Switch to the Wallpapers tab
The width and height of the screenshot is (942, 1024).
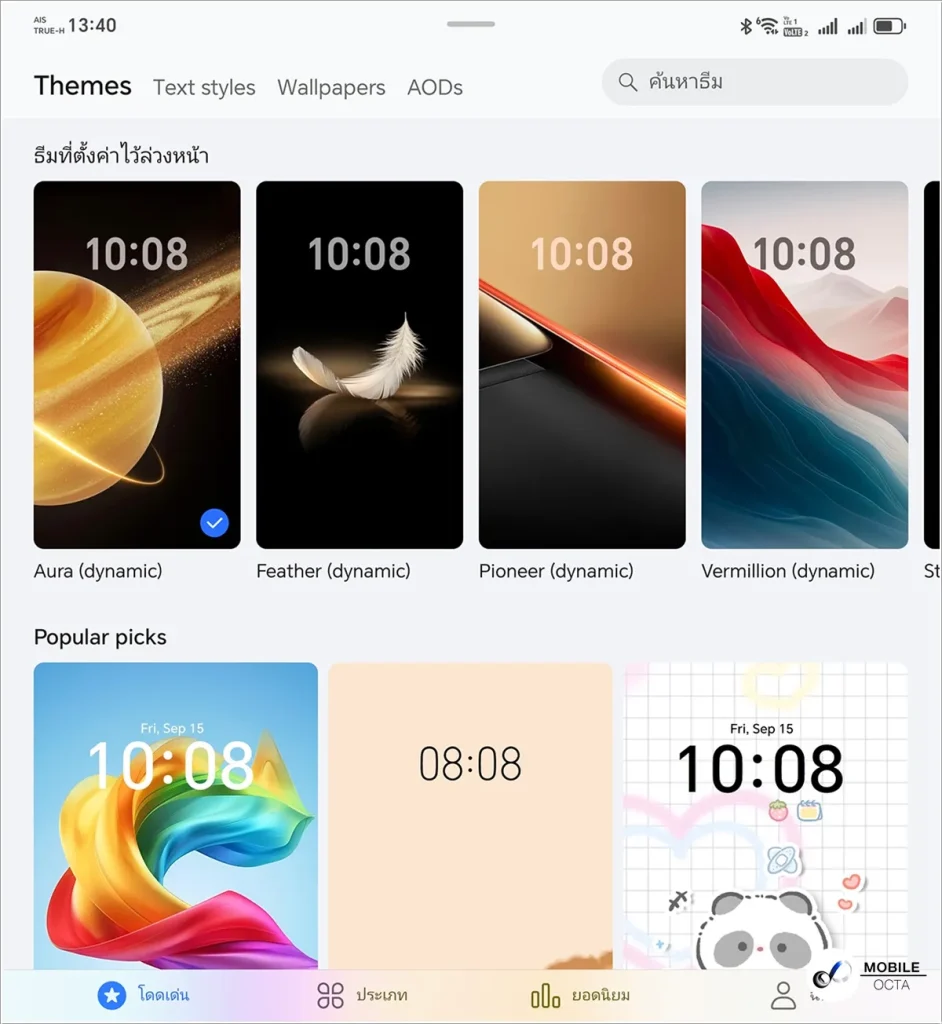(331, 88)
